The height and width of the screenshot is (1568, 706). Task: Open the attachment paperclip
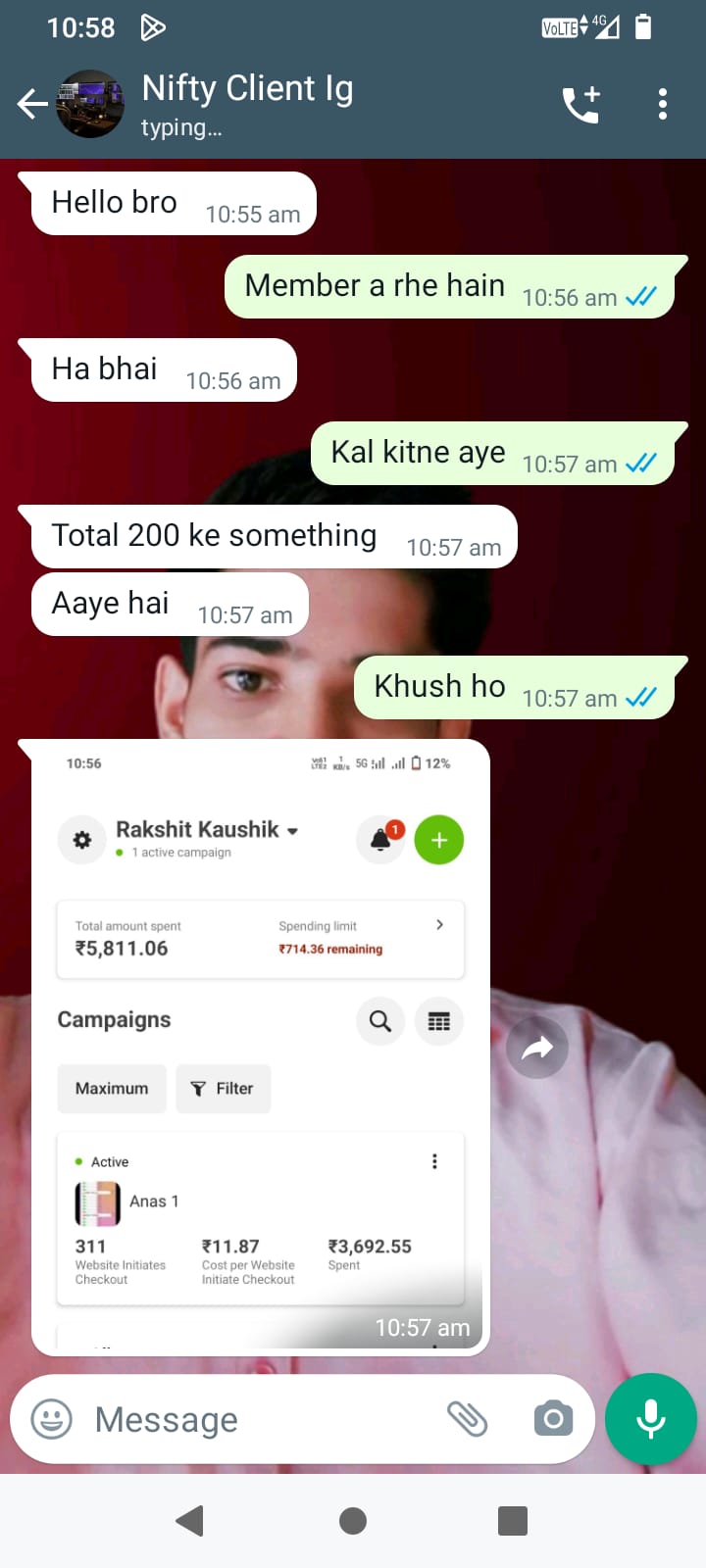coord(467,1419)
